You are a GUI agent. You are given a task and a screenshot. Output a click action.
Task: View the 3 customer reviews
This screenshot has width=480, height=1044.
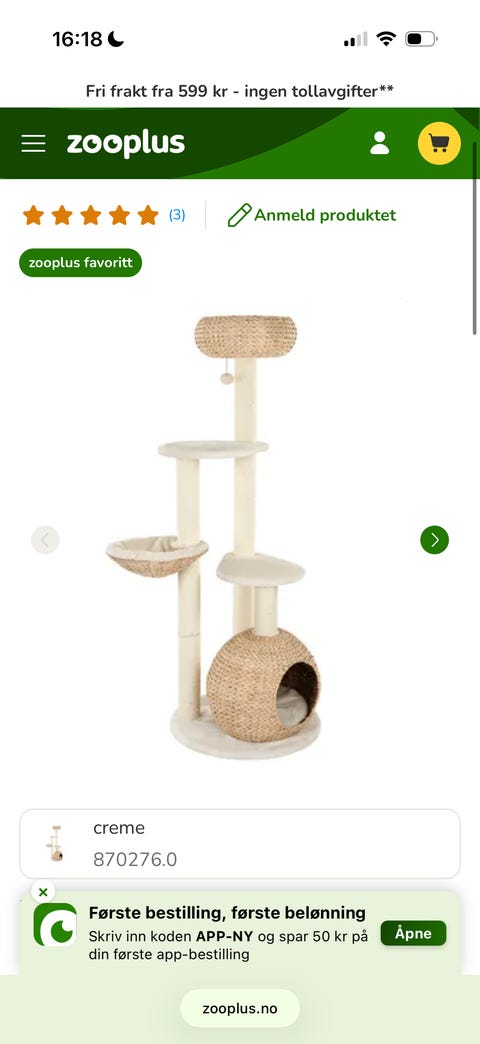pos(176,215)
